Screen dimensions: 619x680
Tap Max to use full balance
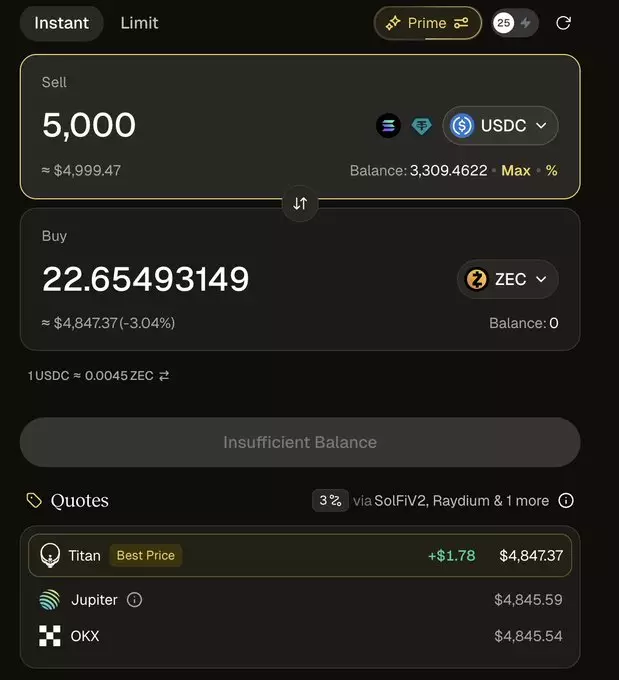click(516, 171)
